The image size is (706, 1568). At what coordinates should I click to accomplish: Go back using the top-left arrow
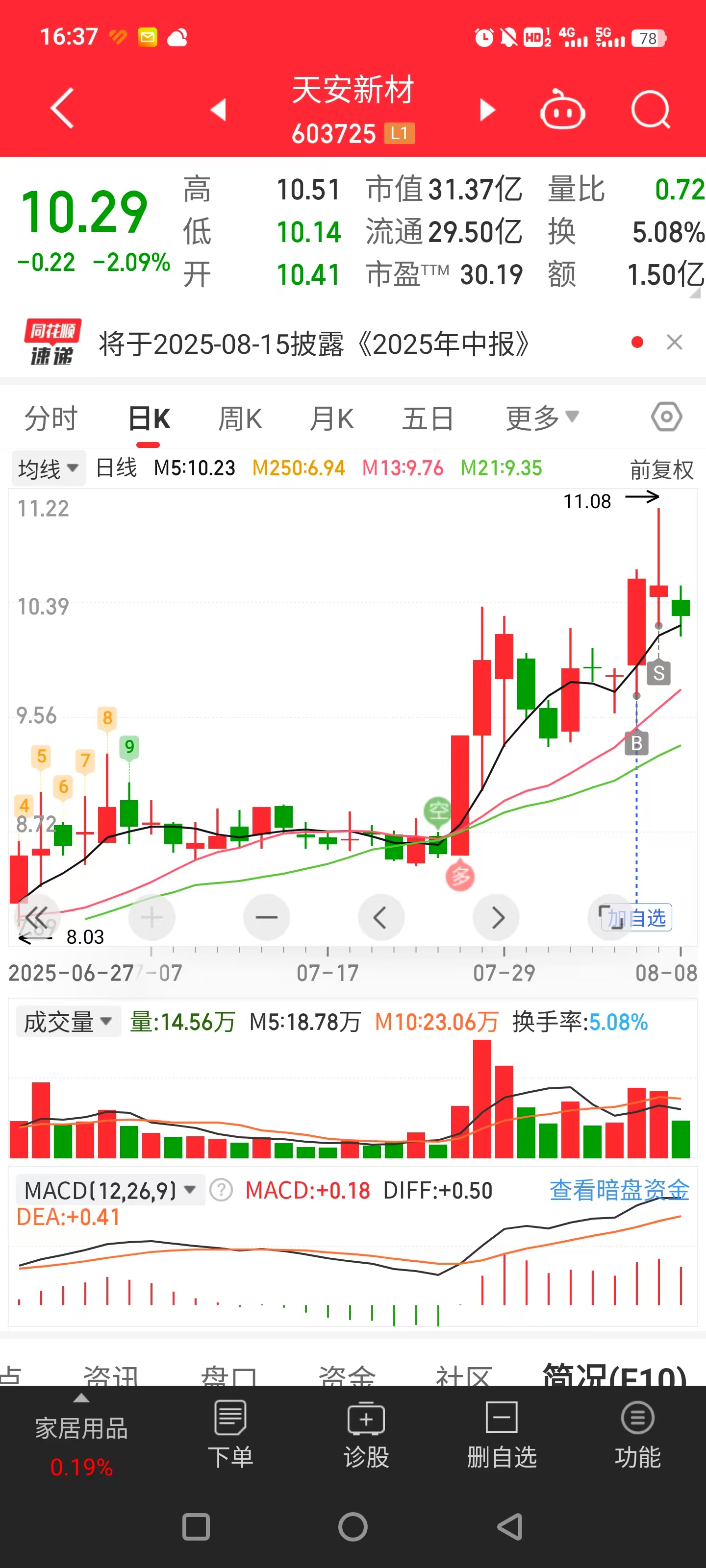62,108
